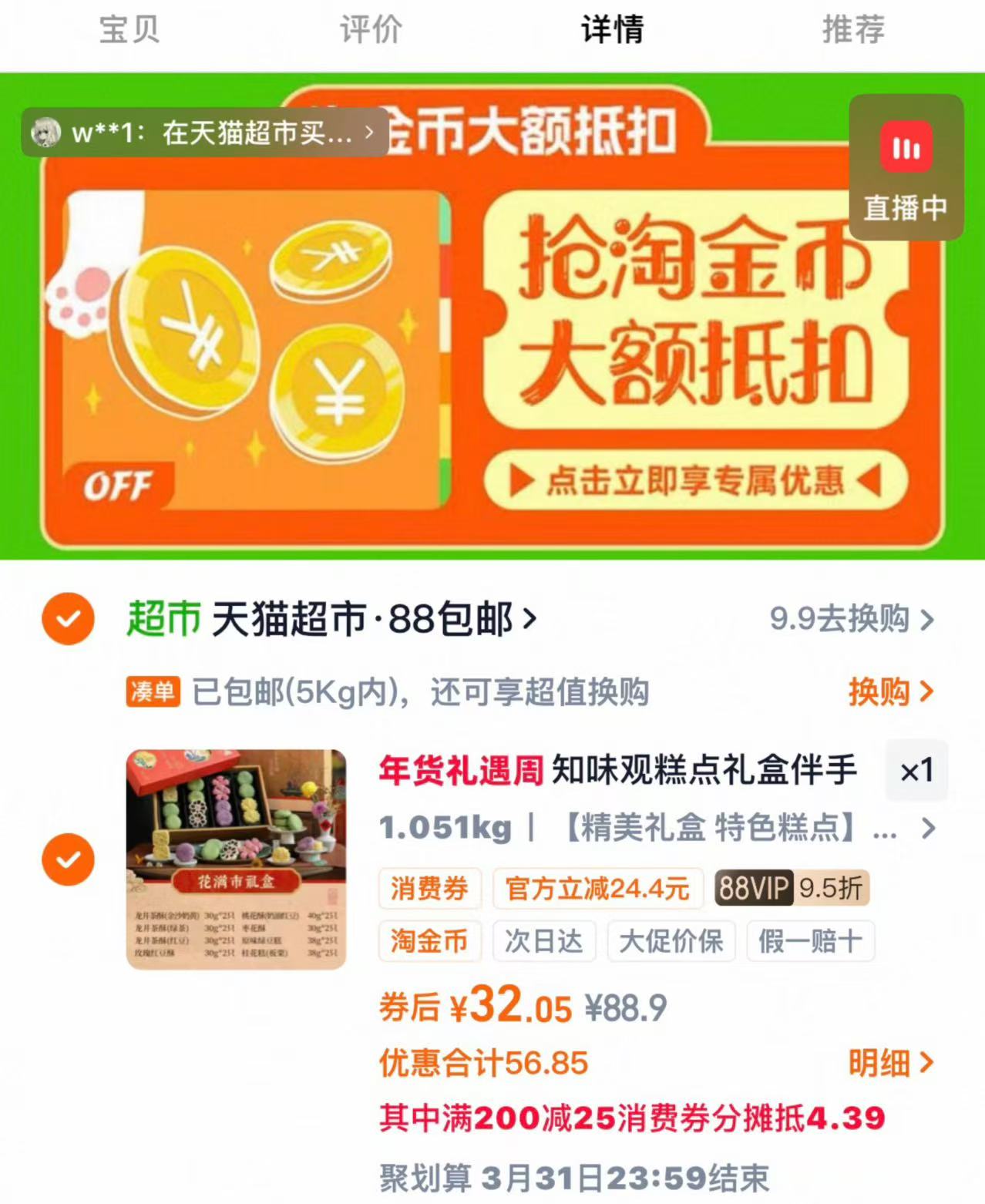
Task: Click the 假一赔十 guarantee tag
Action: [x=810, y=941]
